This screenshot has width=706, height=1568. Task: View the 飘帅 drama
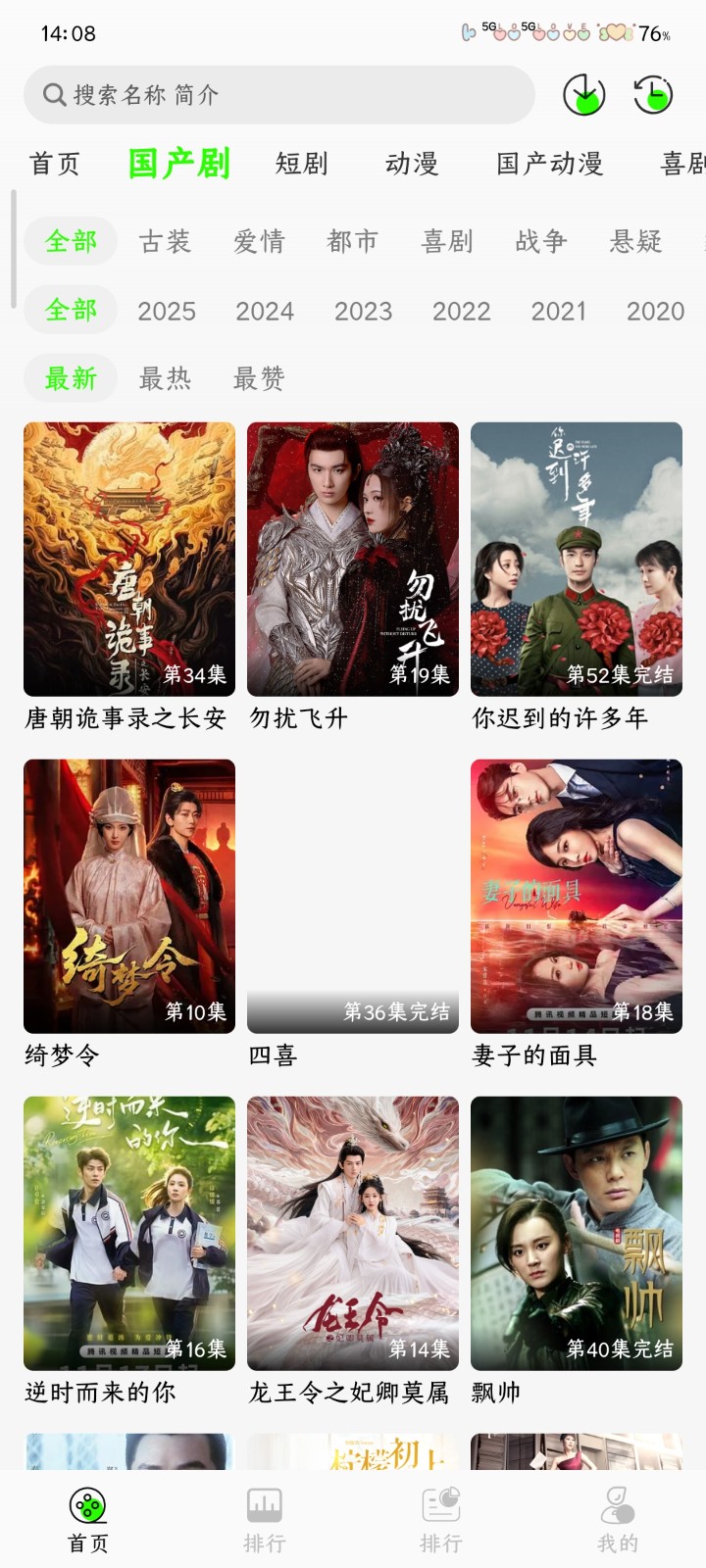click(577, 1233)
